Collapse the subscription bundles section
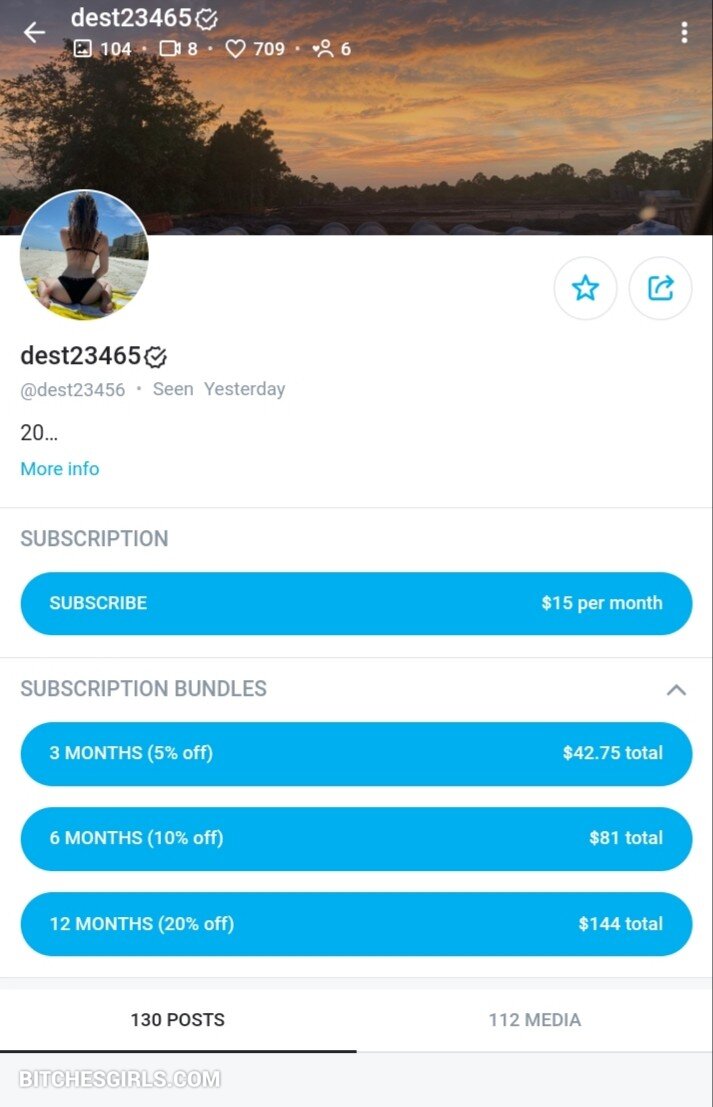The height and width of the screenshot is (1107, 713). point(677,690)
